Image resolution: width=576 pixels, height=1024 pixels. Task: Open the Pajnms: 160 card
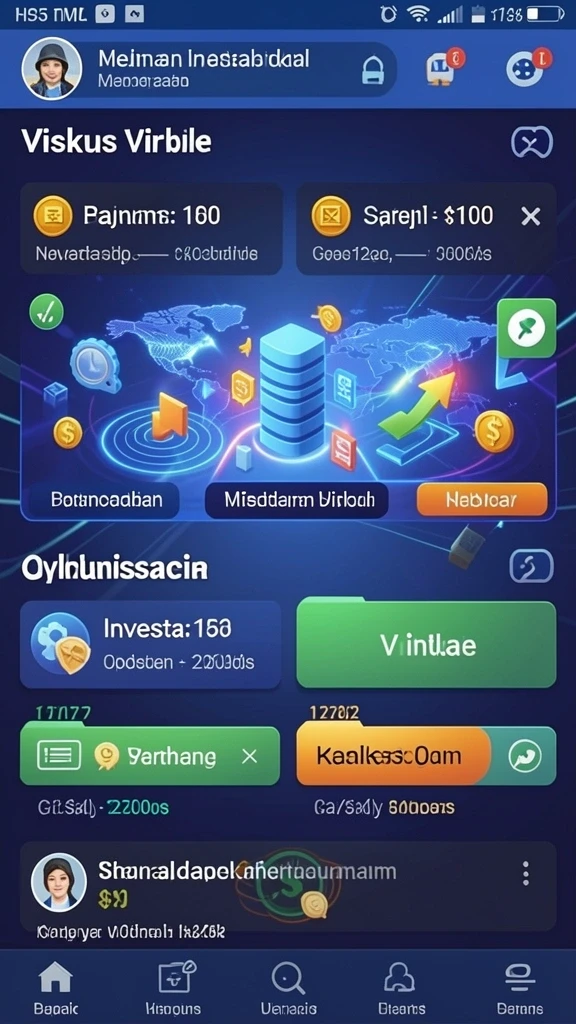[x=152, y=229]
